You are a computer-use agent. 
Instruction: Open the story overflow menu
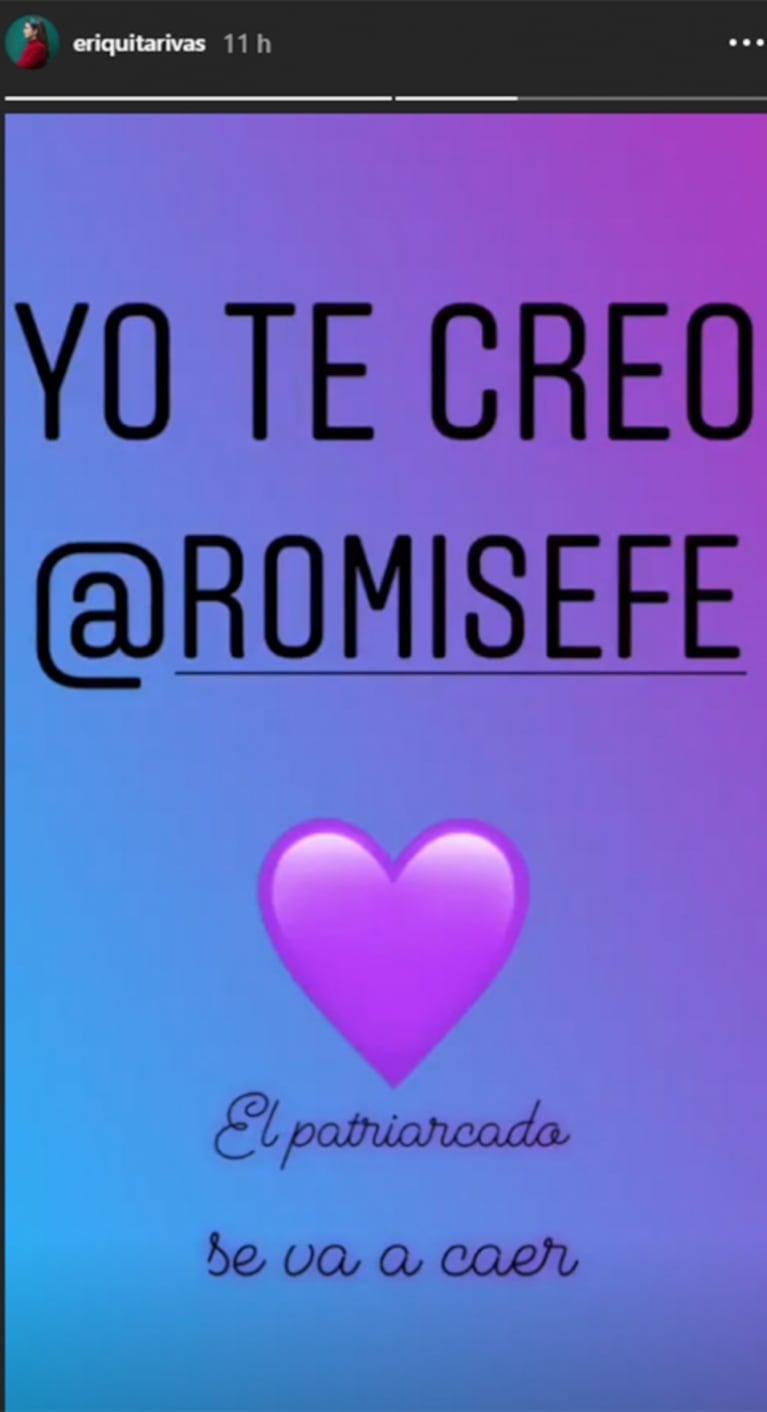point(746,43)
